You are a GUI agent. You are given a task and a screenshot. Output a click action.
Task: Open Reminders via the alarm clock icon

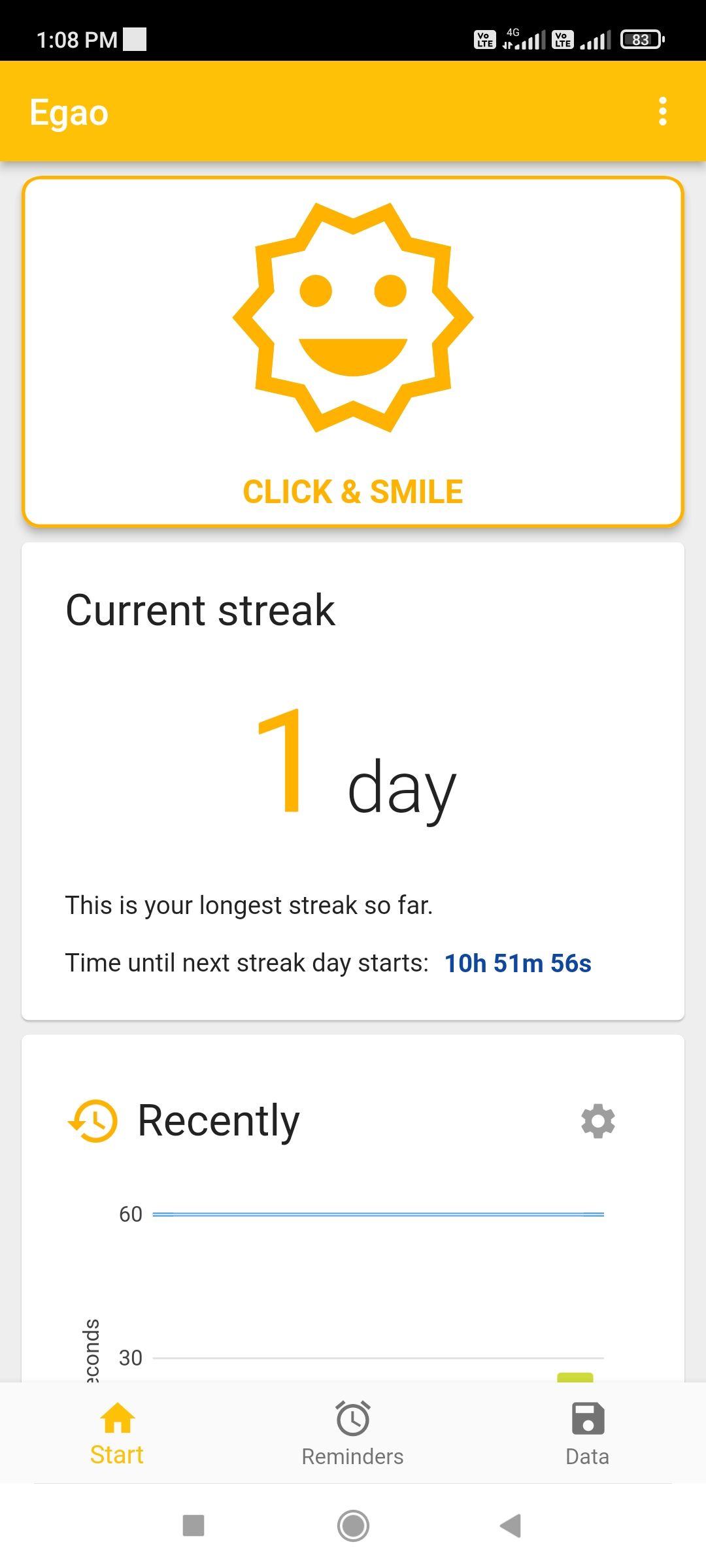[352, 1419]
